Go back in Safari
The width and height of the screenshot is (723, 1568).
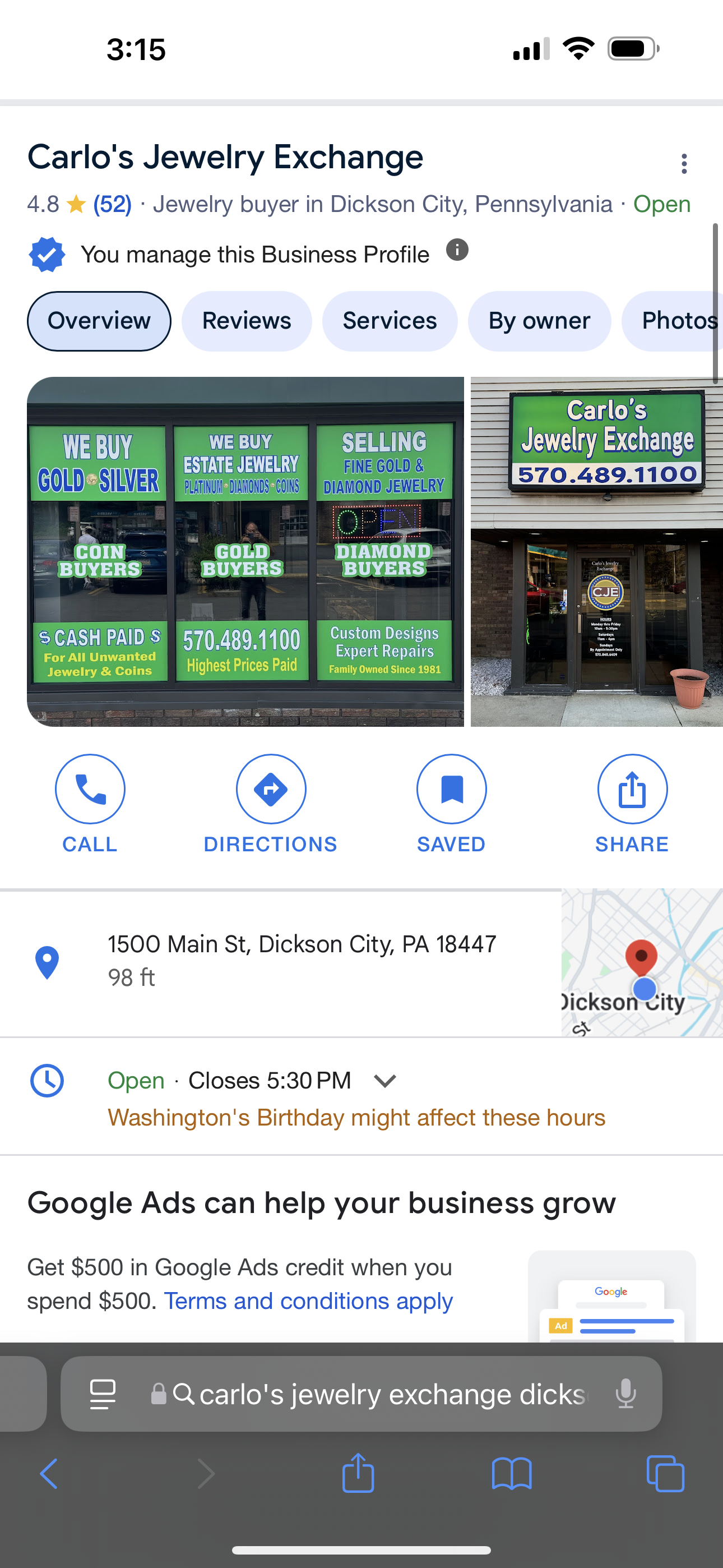(x=49, y=1474)
